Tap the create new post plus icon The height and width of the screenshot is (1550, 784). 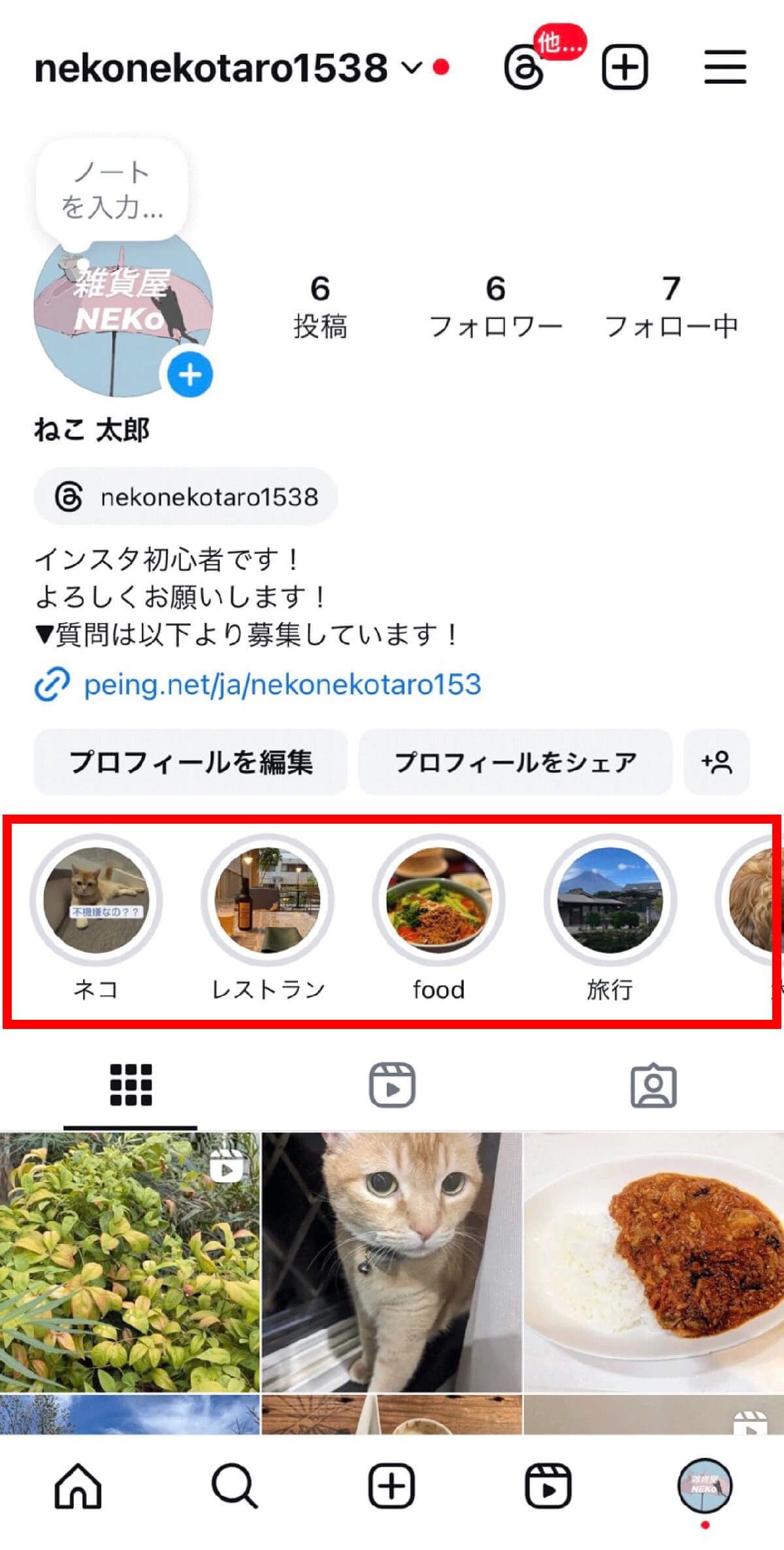(625, 67)
